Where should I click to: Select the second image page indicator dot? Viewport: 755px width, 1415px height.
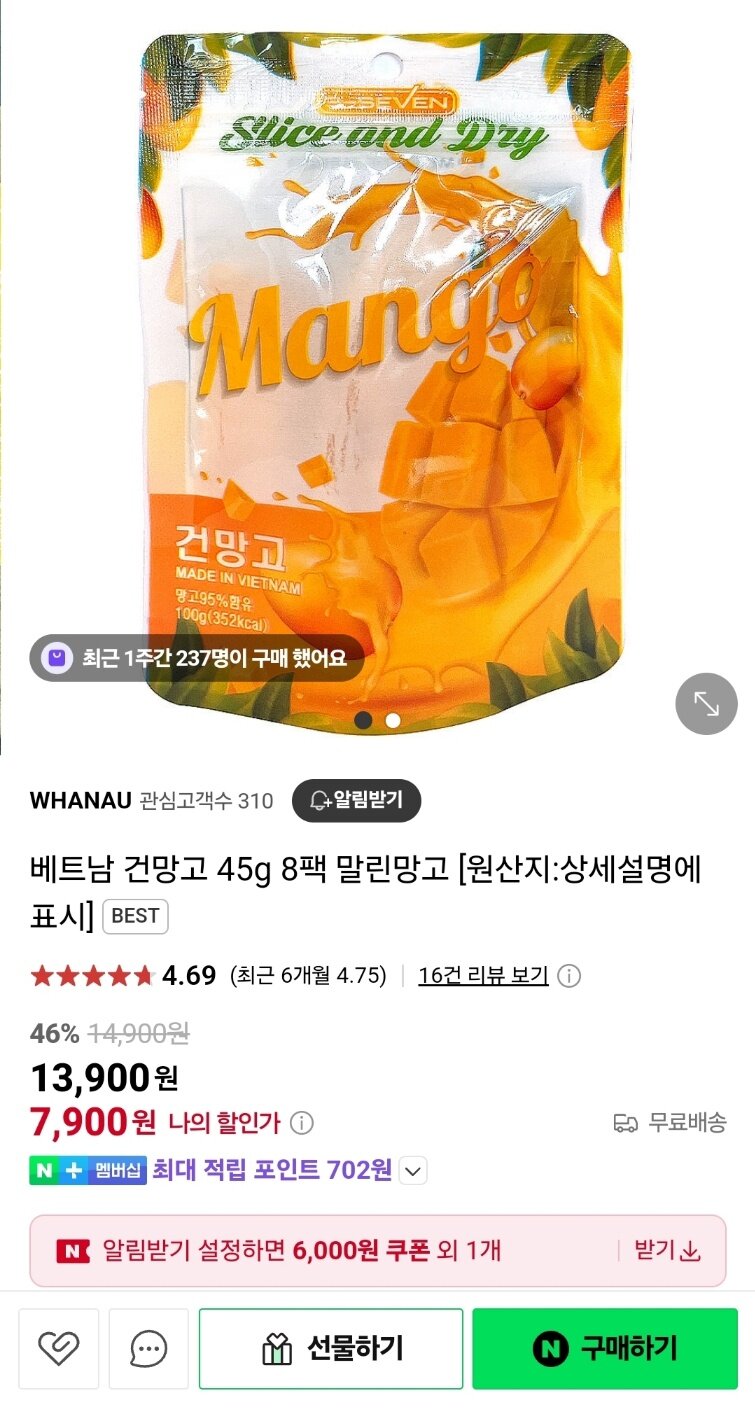393,720
